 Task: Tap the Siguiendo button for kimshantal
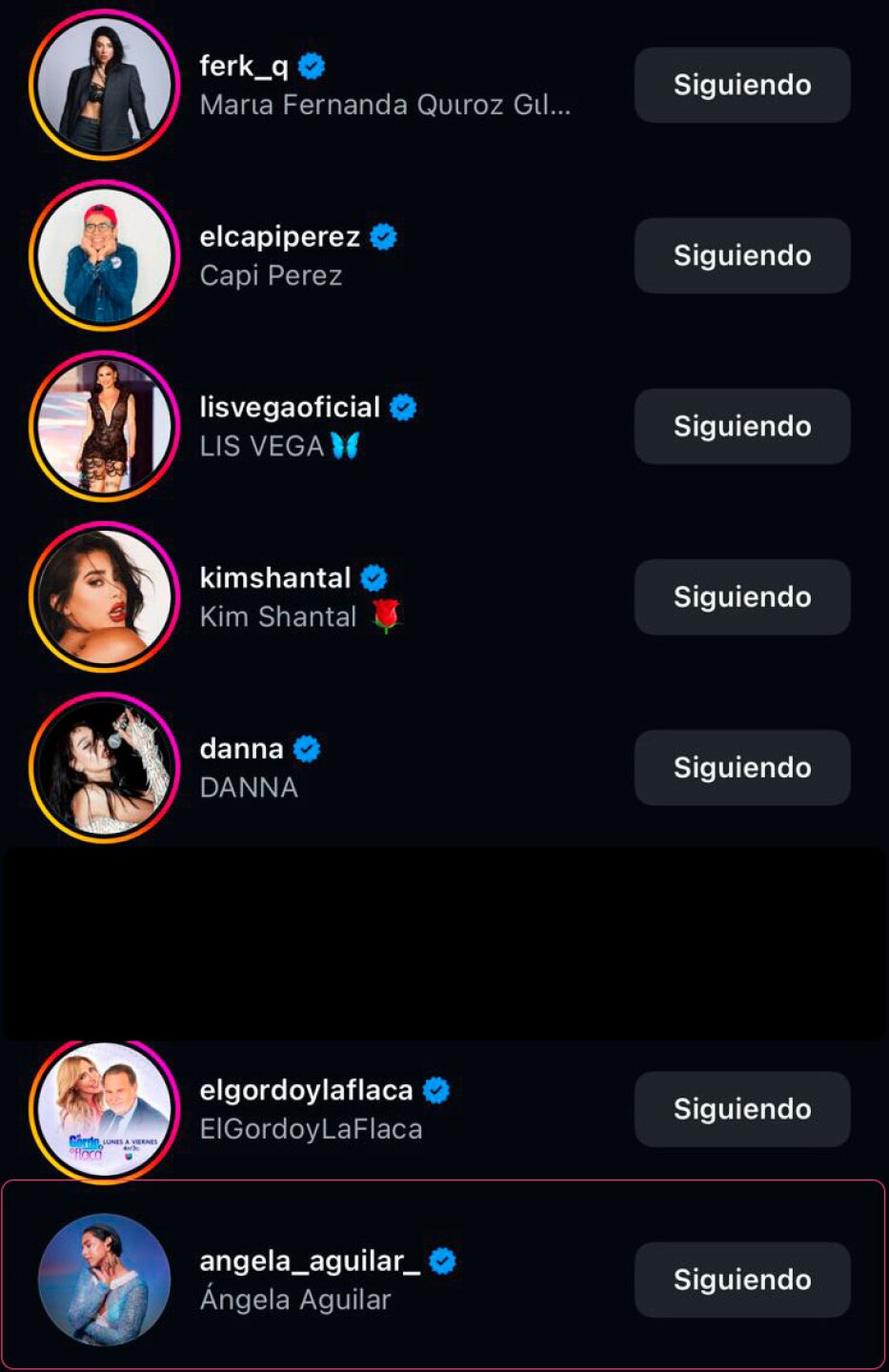[742, 596]
